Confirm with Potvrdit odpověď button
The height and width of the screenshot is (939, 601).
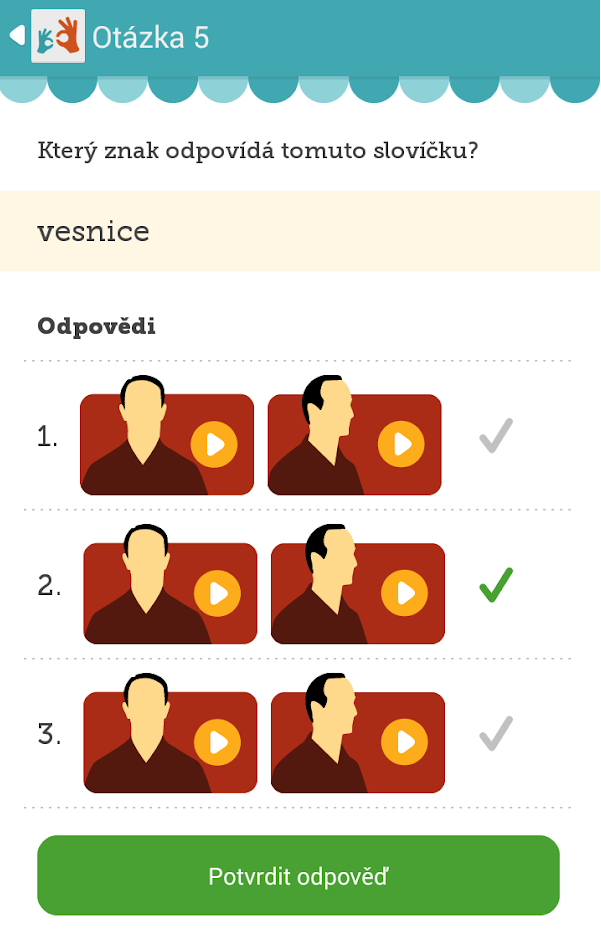pyautogui.click(x=298, y=876)
